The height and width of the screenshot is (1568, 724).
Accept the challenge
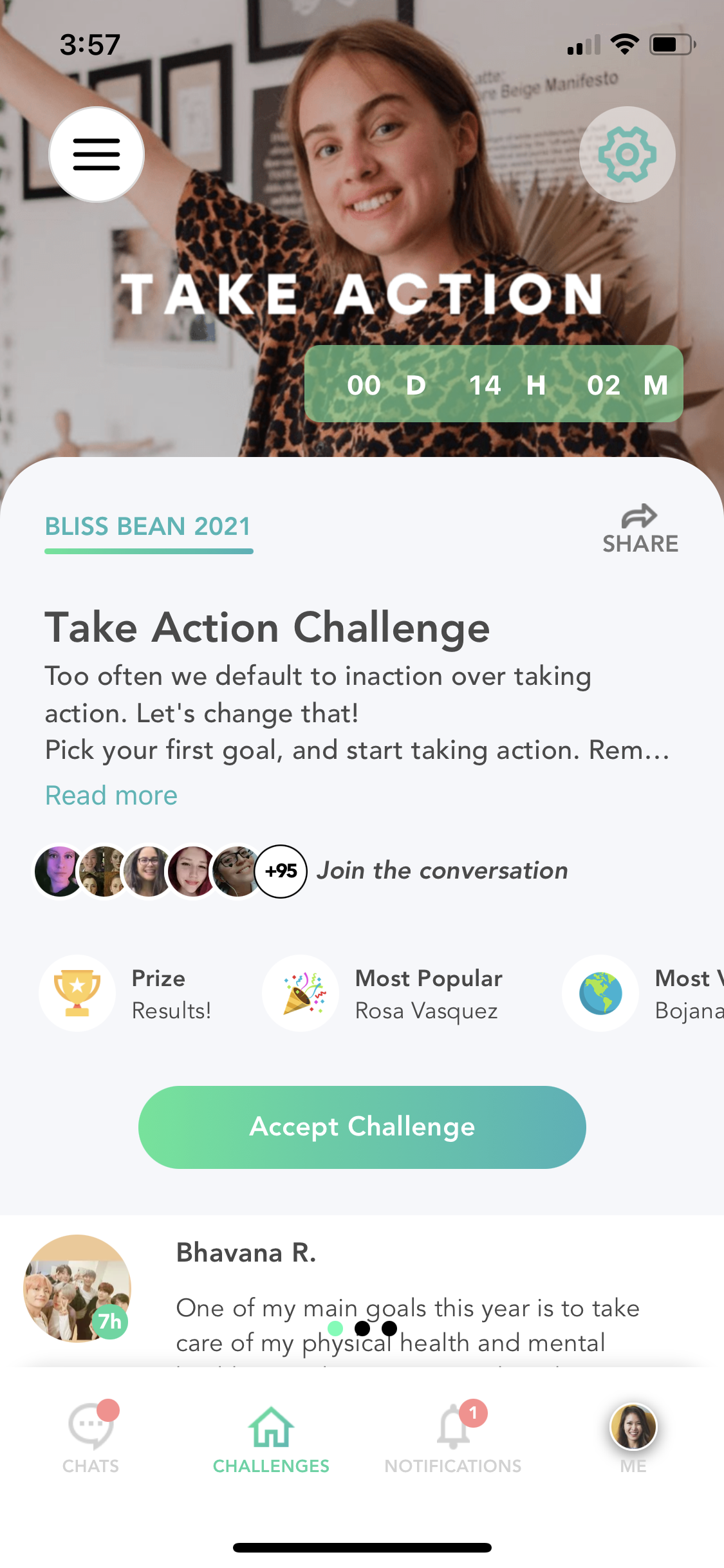[x=362, y=1127]
